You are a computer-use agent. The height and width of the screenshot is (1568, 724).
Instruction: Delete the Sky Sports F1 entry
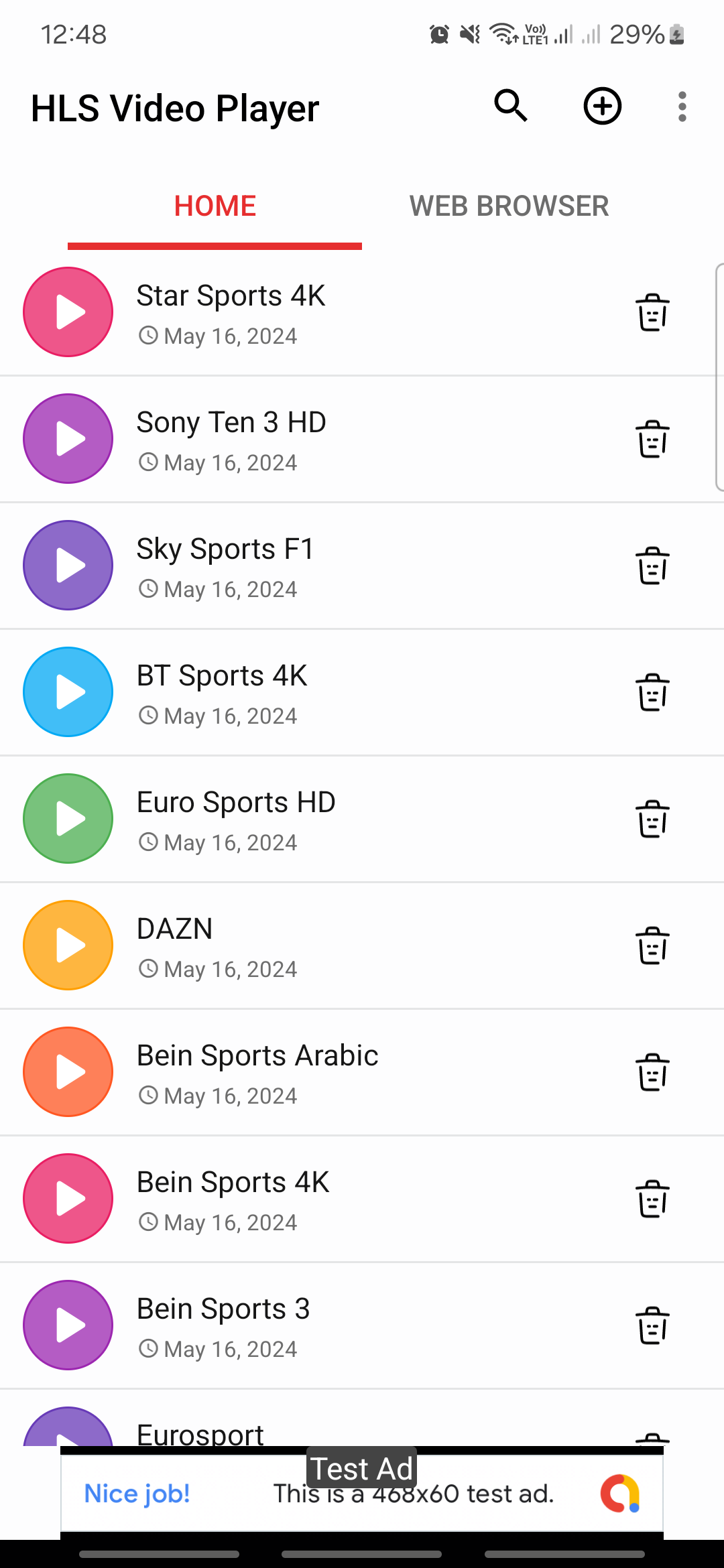click(x=652, y=564)
